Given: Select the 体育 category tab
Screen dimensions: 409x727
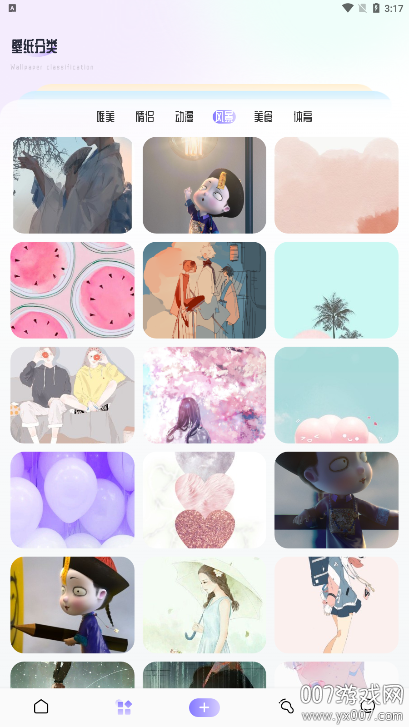Looking at the screenshot, I should [x=303, y=117].
